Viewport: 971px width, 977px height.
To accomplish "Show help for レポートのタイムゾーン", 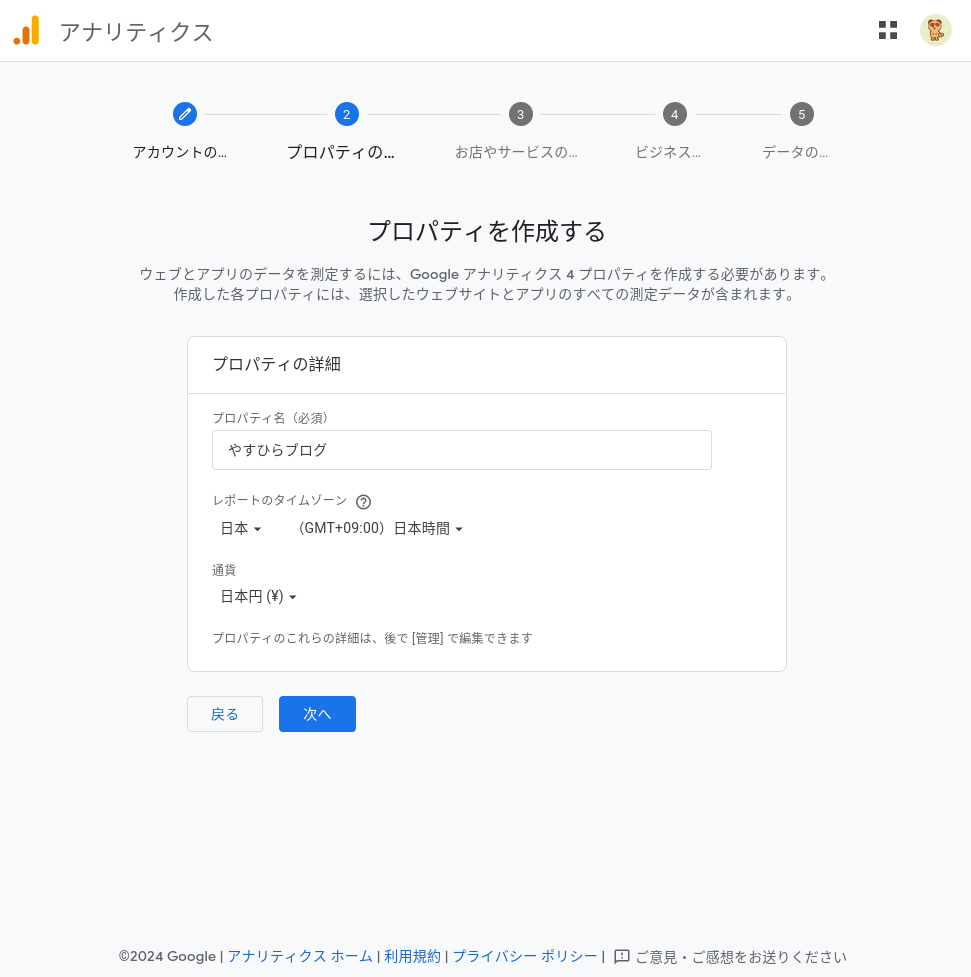I will click(363, 502).
